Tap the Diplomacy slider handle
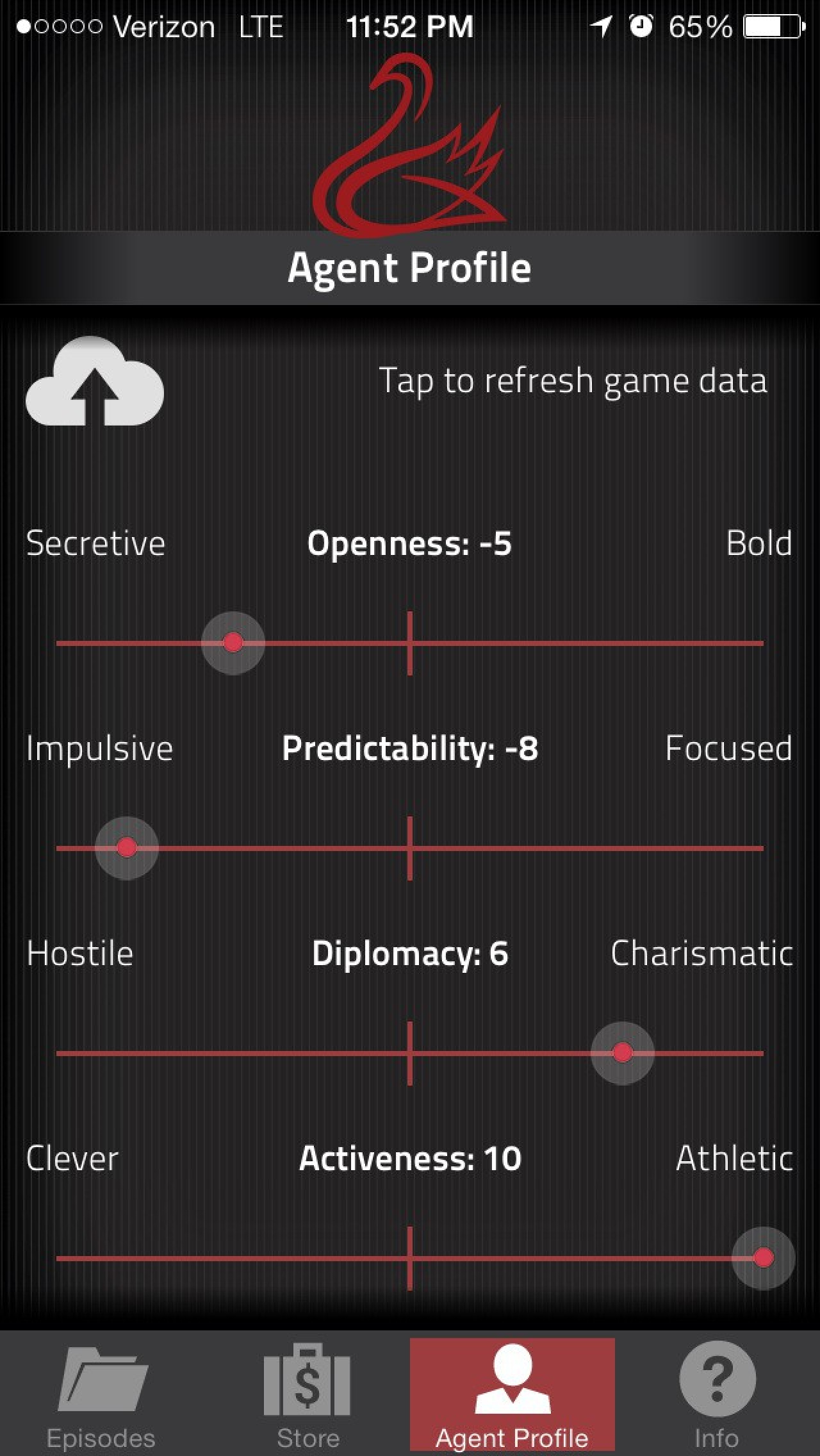This screenshot has width=820, height=1456. 622,1053
